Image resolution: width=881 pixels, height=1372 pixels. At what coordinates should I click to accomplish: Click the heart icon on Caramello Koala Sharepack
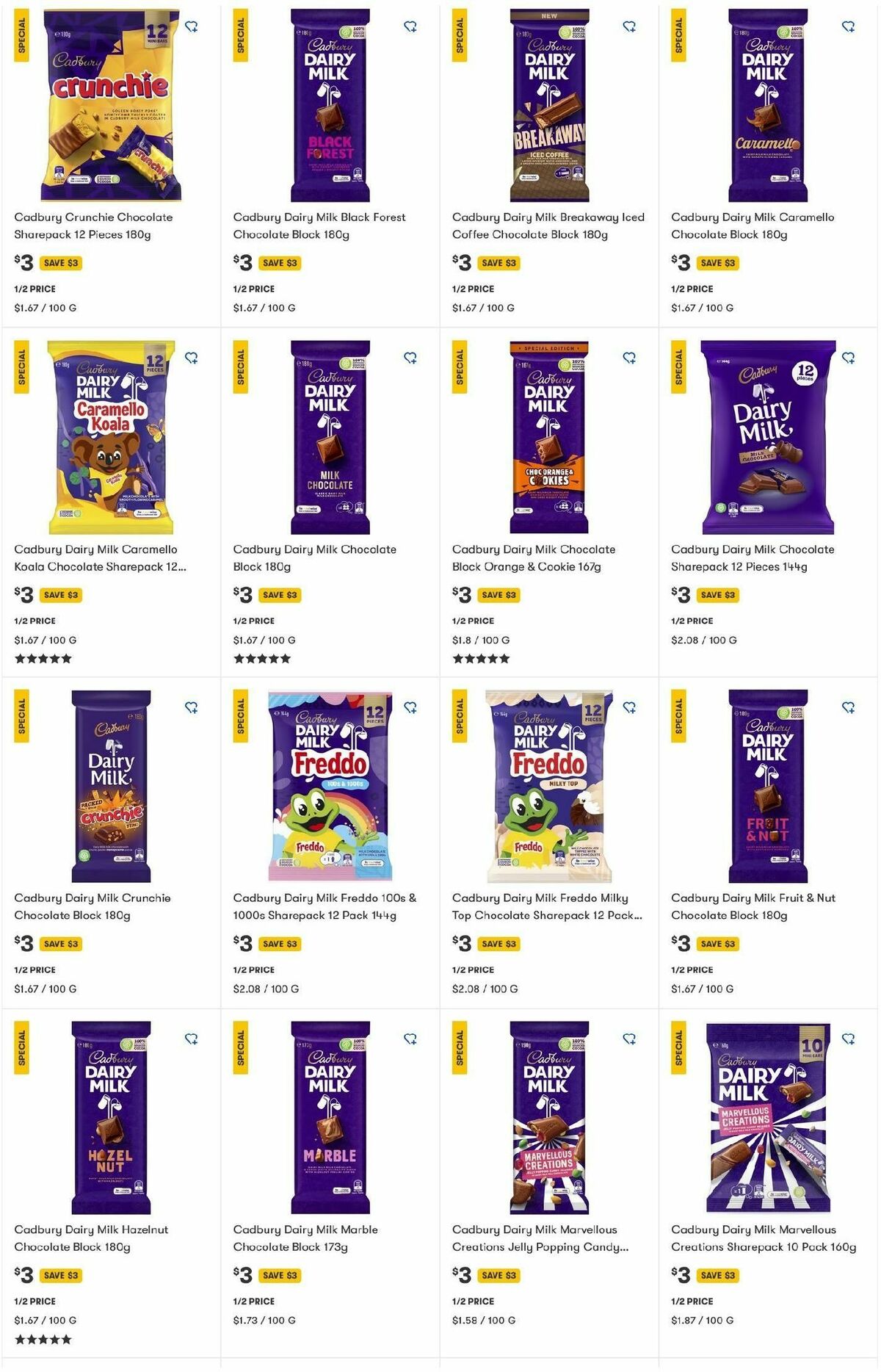(x=193, y=358)
